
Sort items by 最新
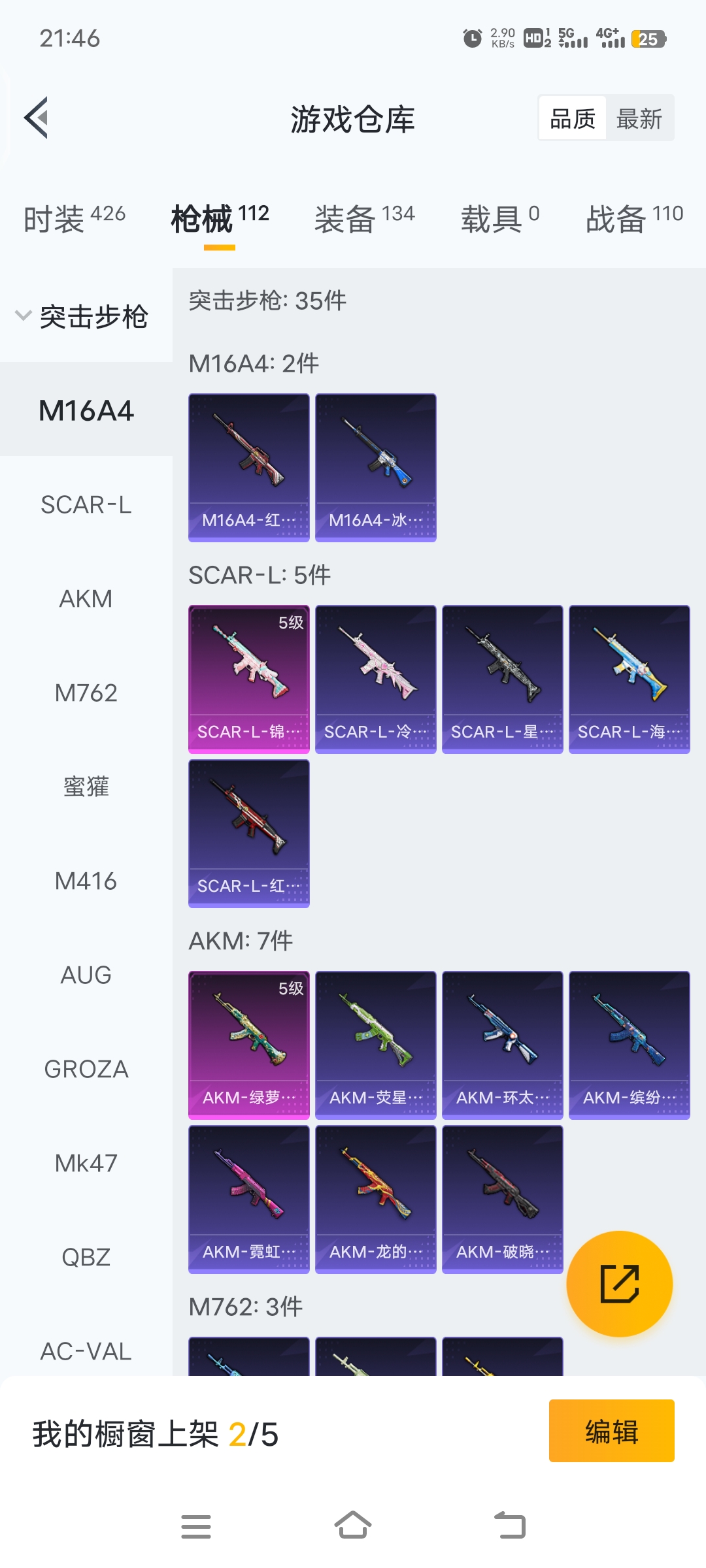pos(639,119)
